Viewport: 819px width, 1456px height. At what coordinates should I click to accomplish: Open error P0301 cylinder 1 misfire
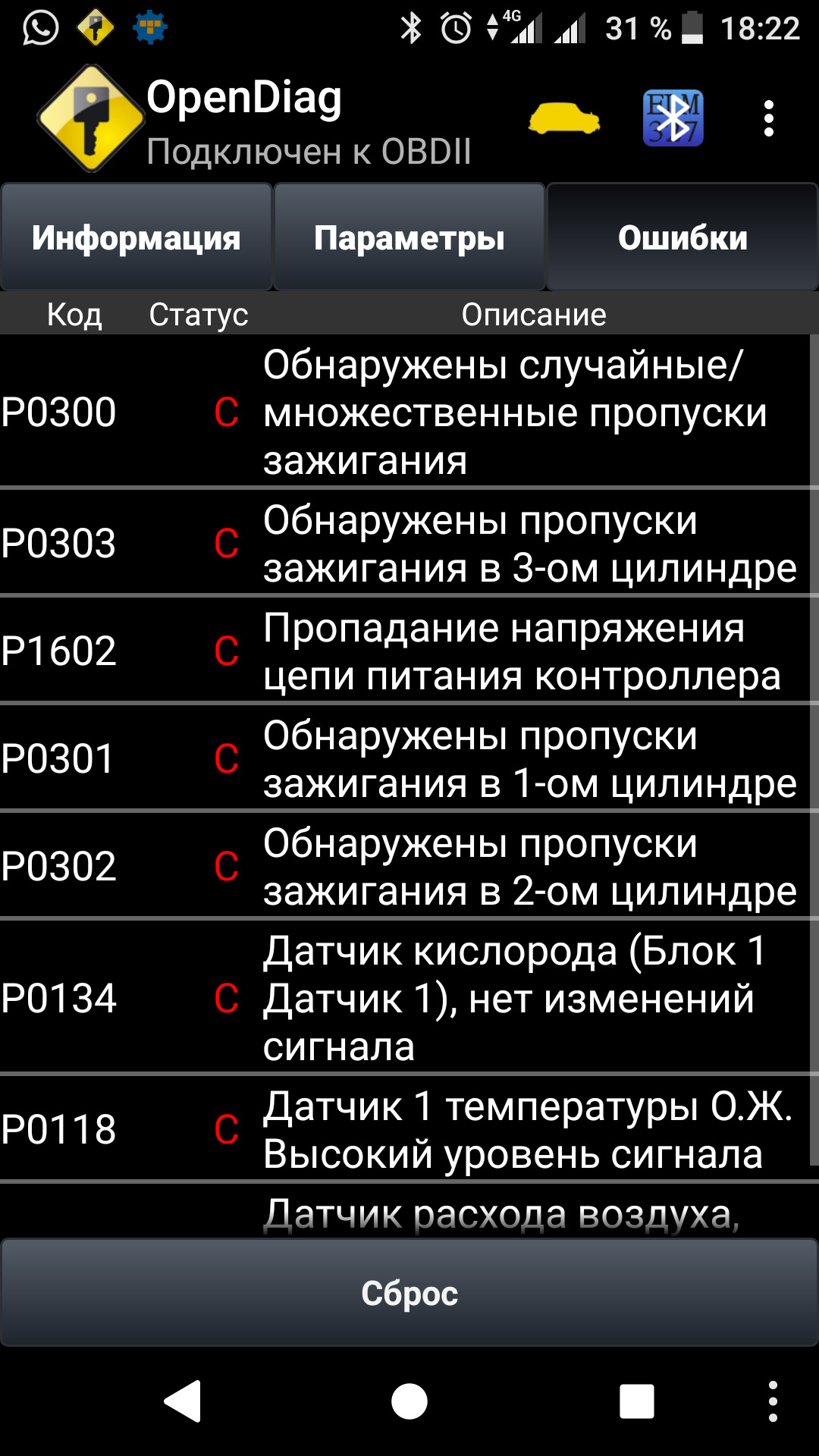tap(409, 758)
